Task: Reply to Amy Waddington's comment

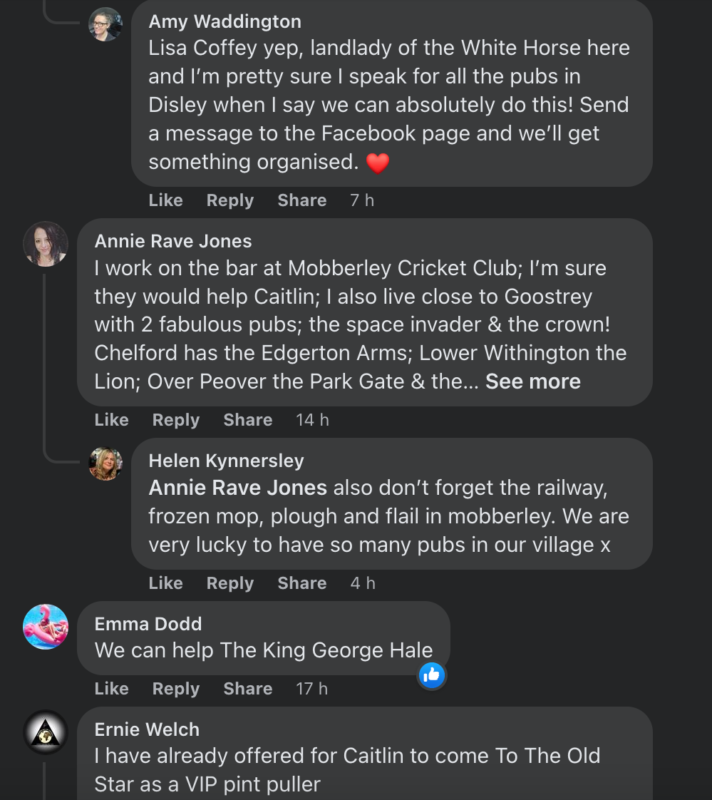Action: pos(230,200)
